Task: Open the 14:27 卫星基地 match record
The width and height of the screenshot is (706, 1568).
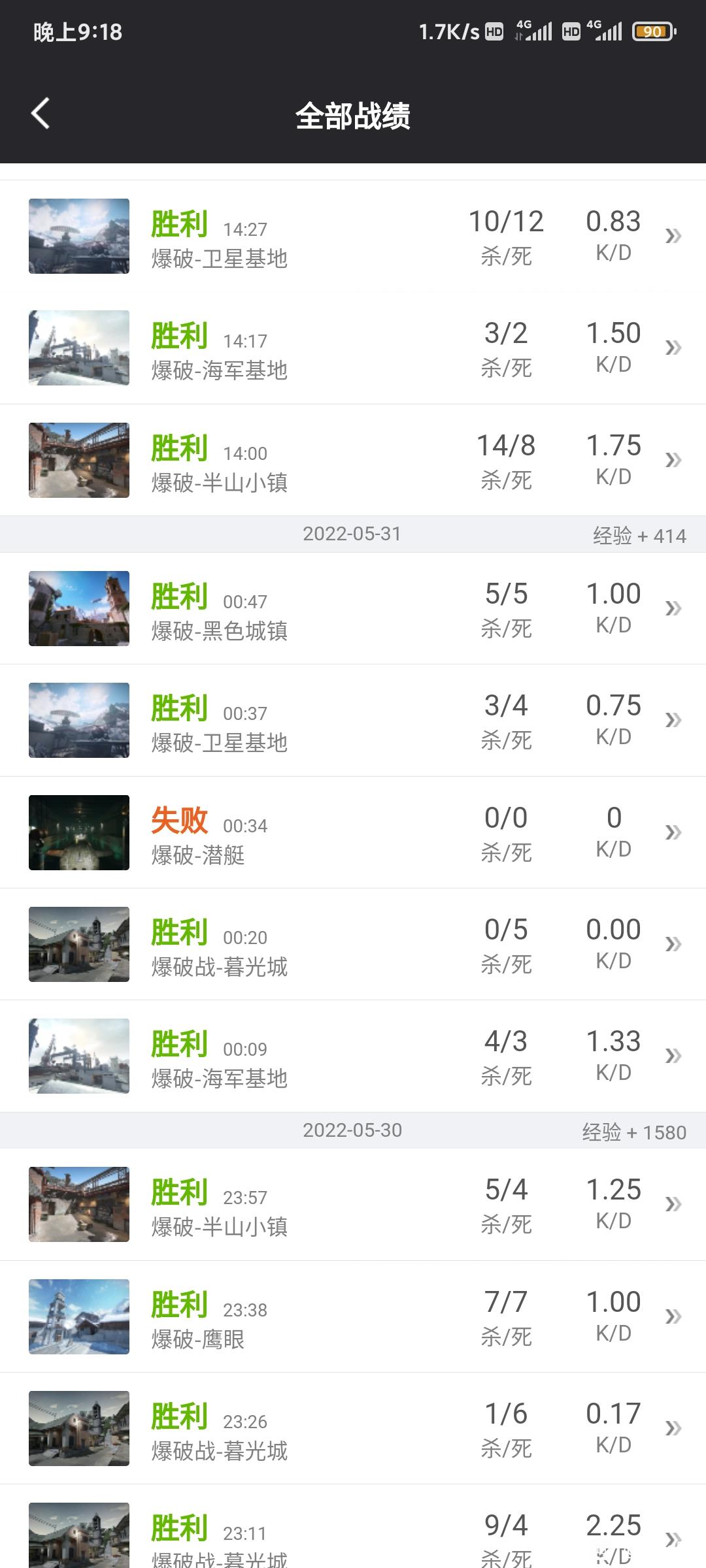Action: (x=353, y=236)
